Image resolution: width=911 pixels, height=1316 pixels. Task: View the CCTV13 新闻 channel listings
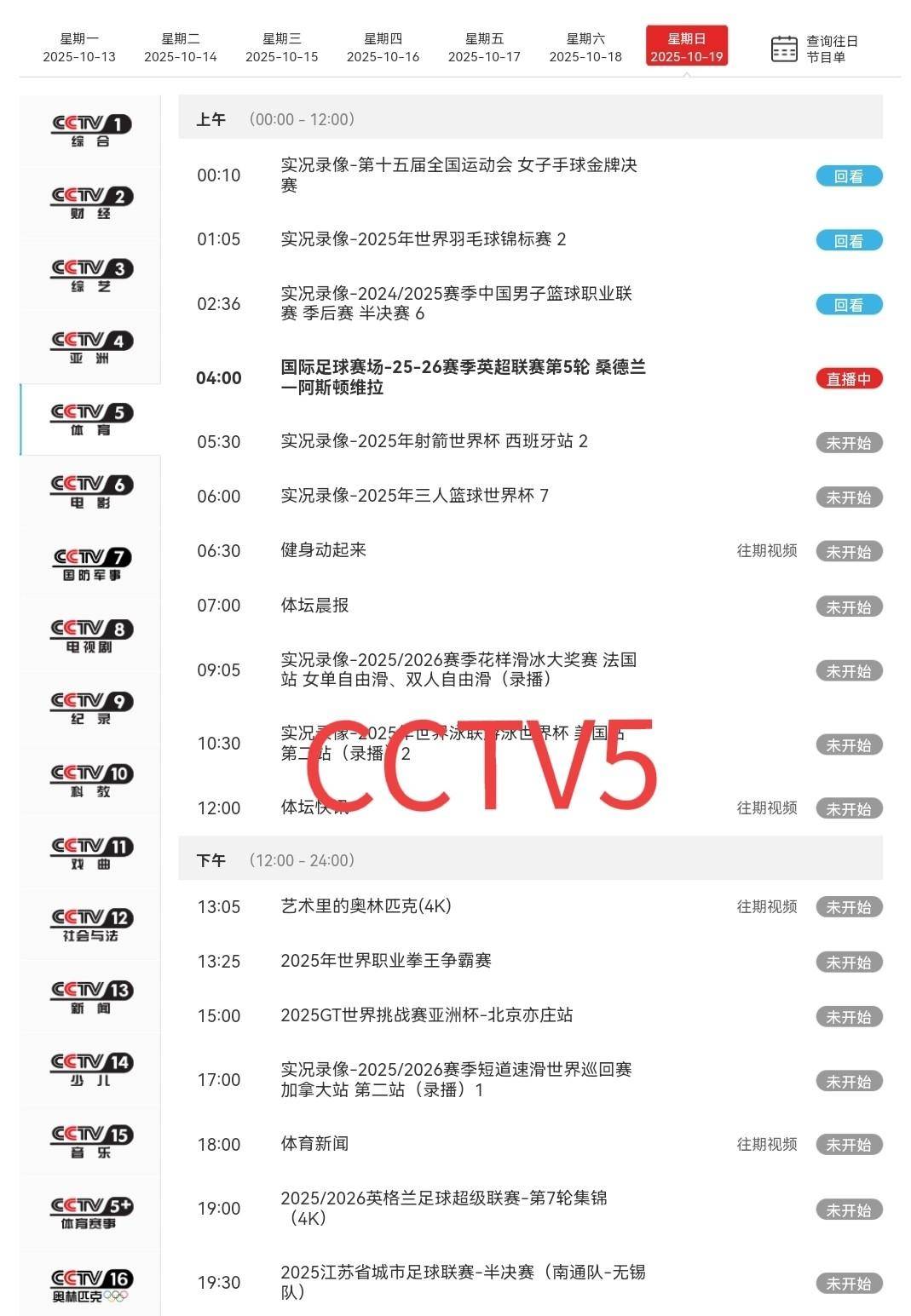coord(90,997)
